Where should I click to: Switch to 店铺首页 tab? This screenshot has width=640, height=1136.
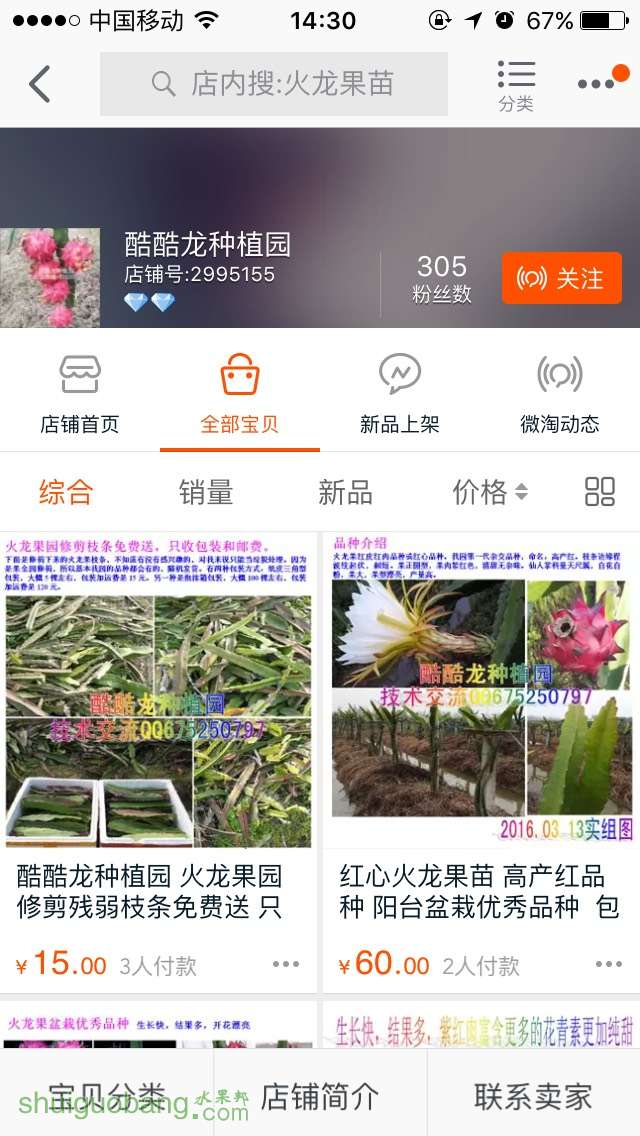pos(80,394)
